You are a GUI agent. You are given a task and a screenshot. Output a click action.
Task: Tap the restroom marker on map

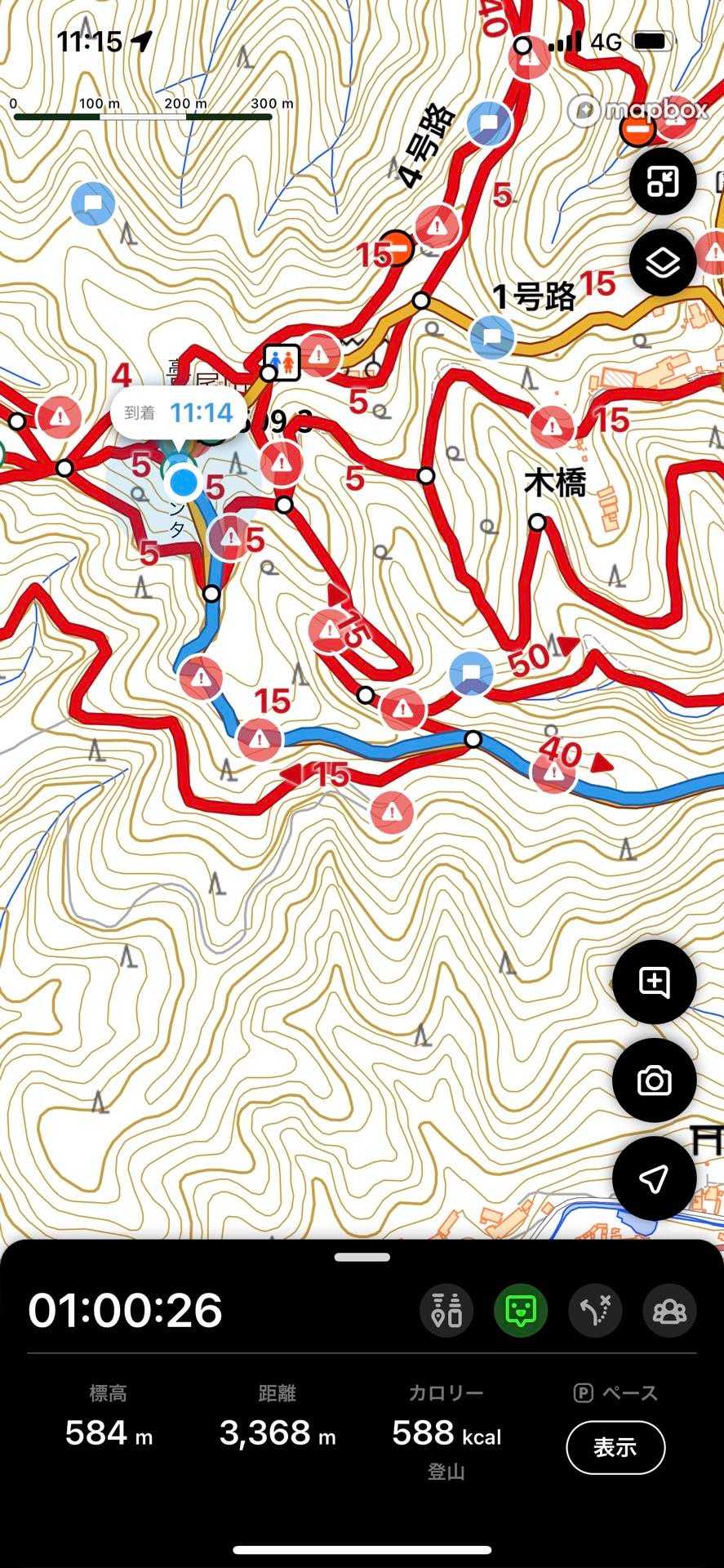pos(282,362)
